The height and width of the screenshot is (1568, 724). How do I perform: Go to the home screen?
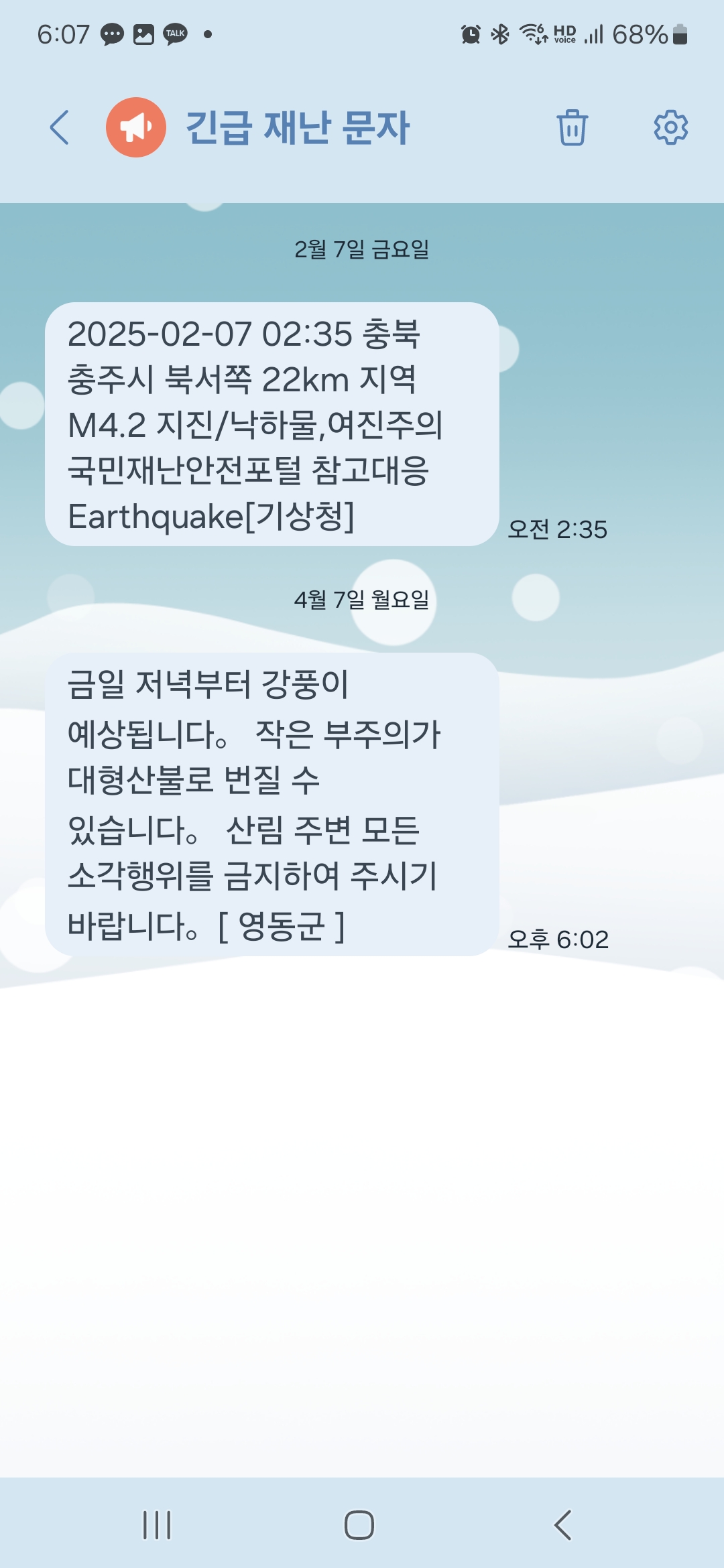pos(359,1525)
